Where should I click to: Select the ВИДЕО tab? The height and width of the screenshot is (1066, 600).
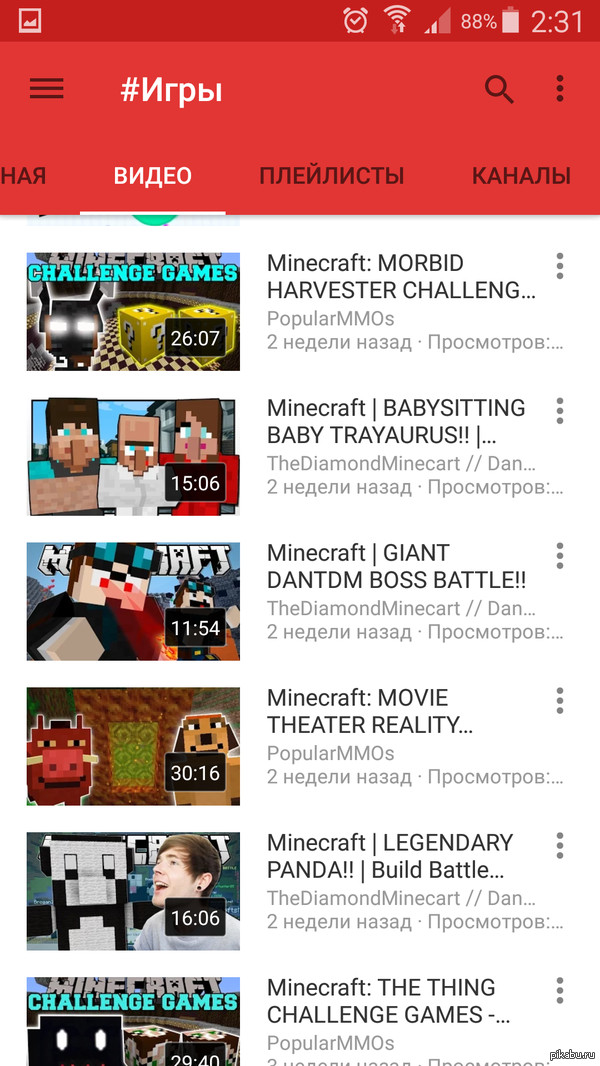coord(152,176)
